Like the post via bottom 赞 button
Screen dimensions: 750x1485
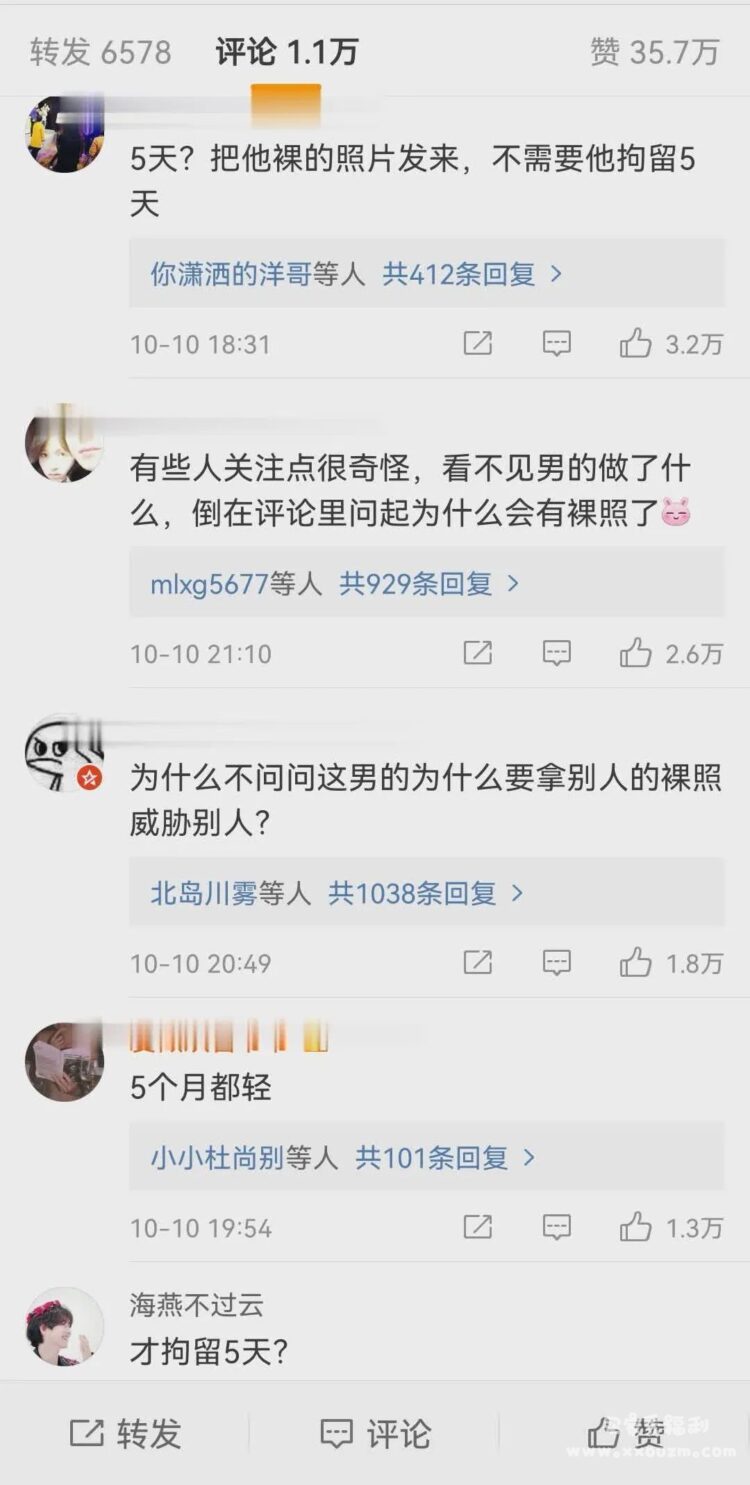point(625,1434)
